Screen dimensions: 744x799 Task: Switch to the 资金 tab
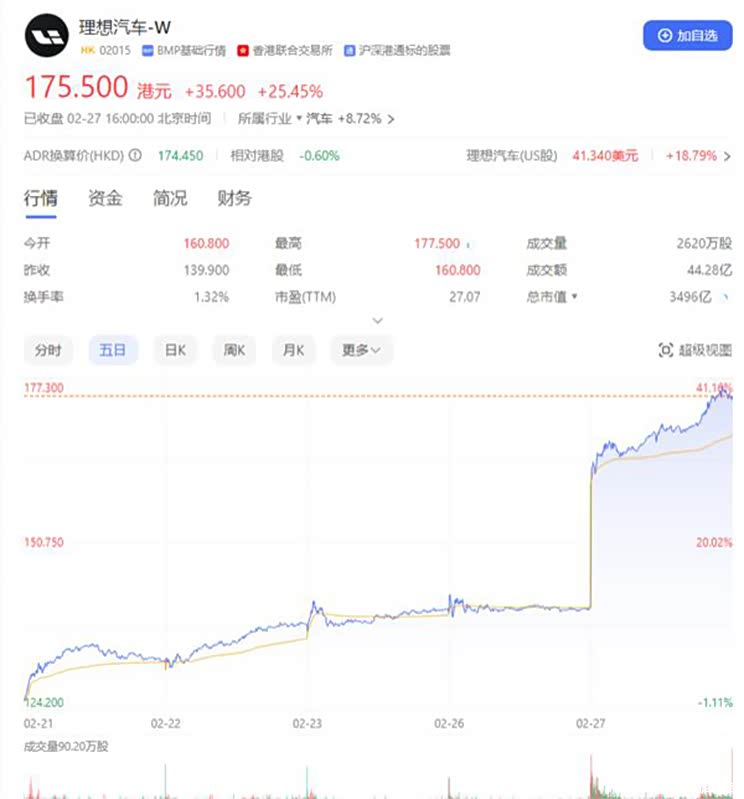point(104,198)
